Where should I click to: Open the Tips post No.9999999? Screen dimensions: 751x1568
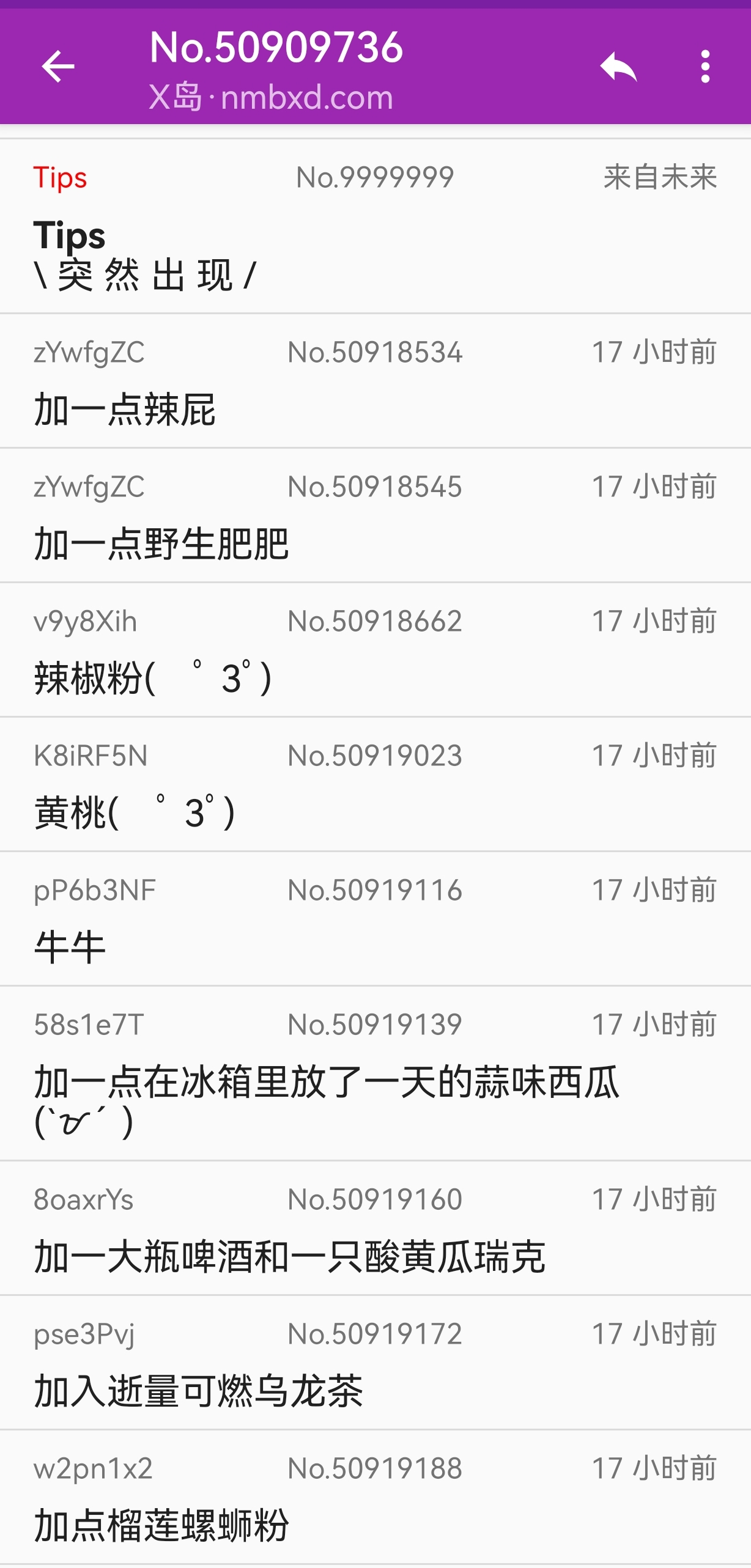[x=374, y=226]
